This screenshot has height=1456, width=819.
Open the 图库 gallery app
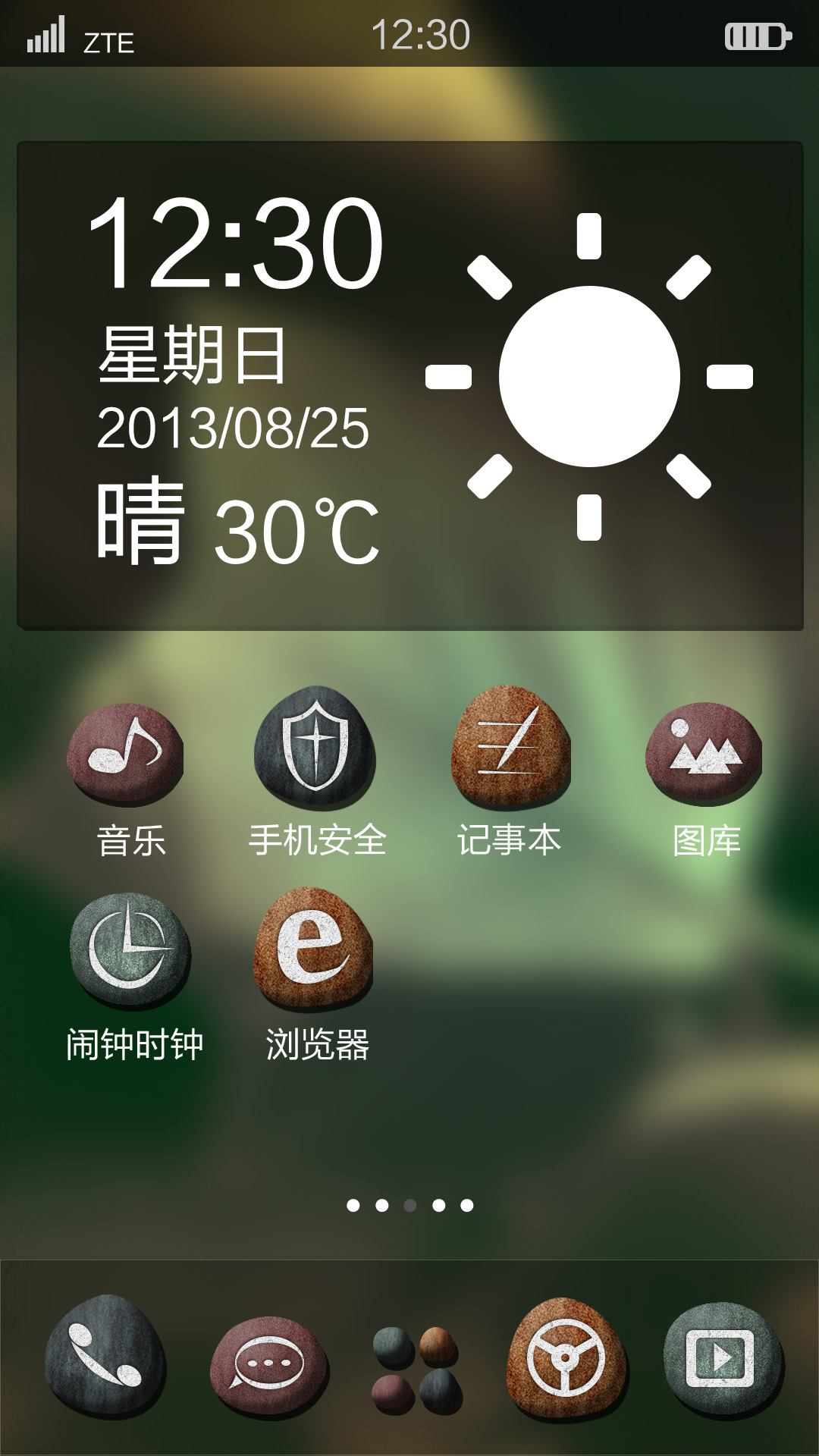tap(704, 753)
